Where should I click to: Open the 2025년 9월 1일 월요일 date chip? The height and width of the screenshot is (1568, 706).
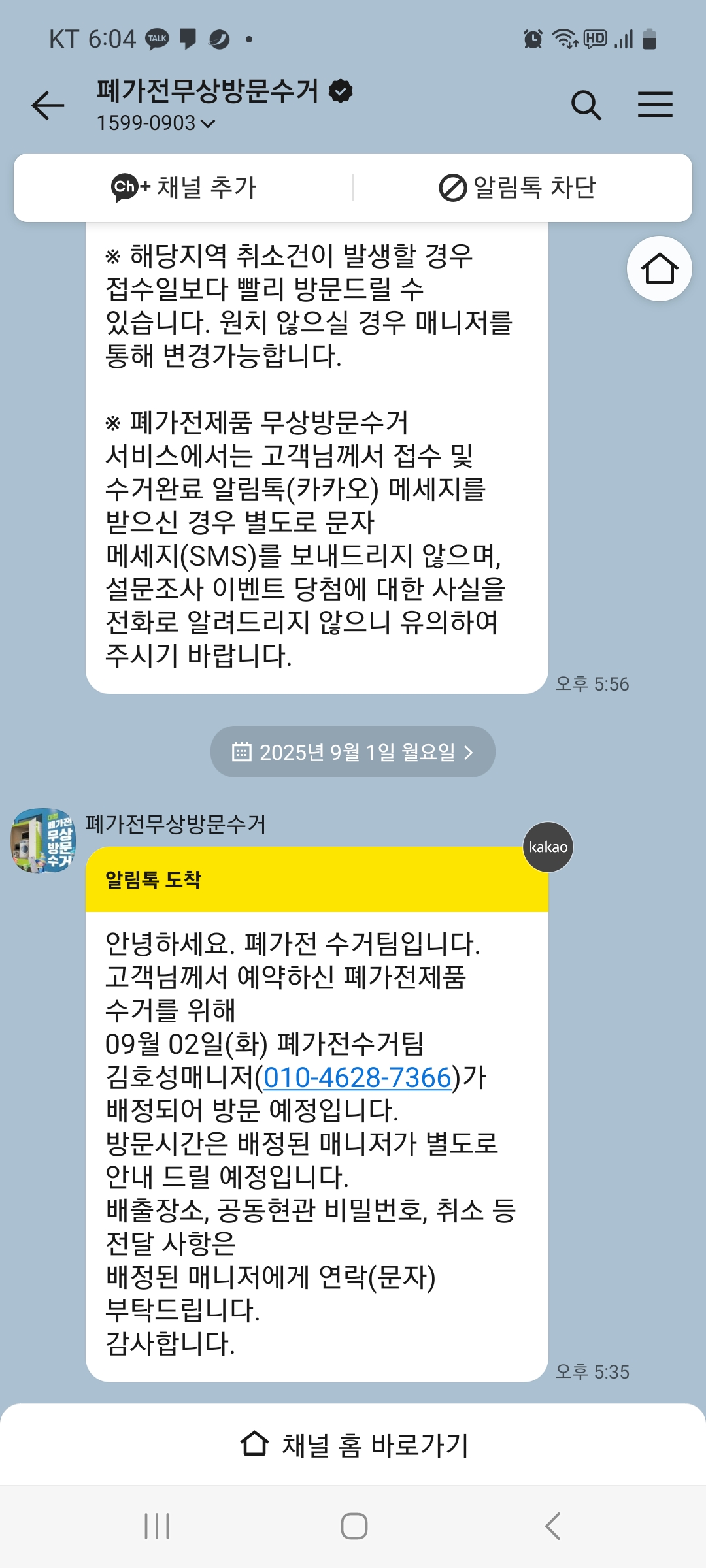click(x=353, y=752)
